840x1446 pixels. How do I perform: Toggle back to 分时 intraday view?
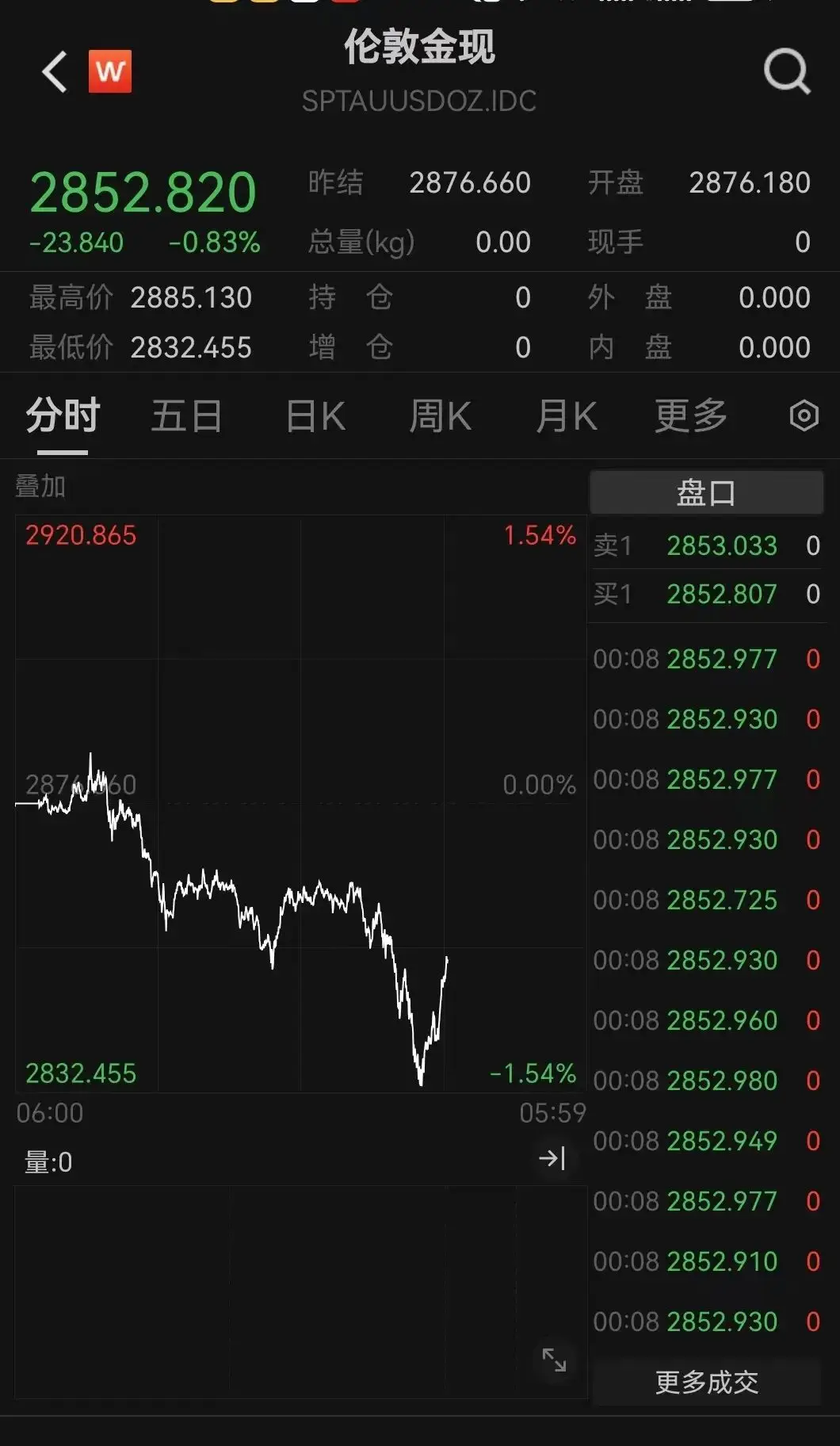click(61, 415)
